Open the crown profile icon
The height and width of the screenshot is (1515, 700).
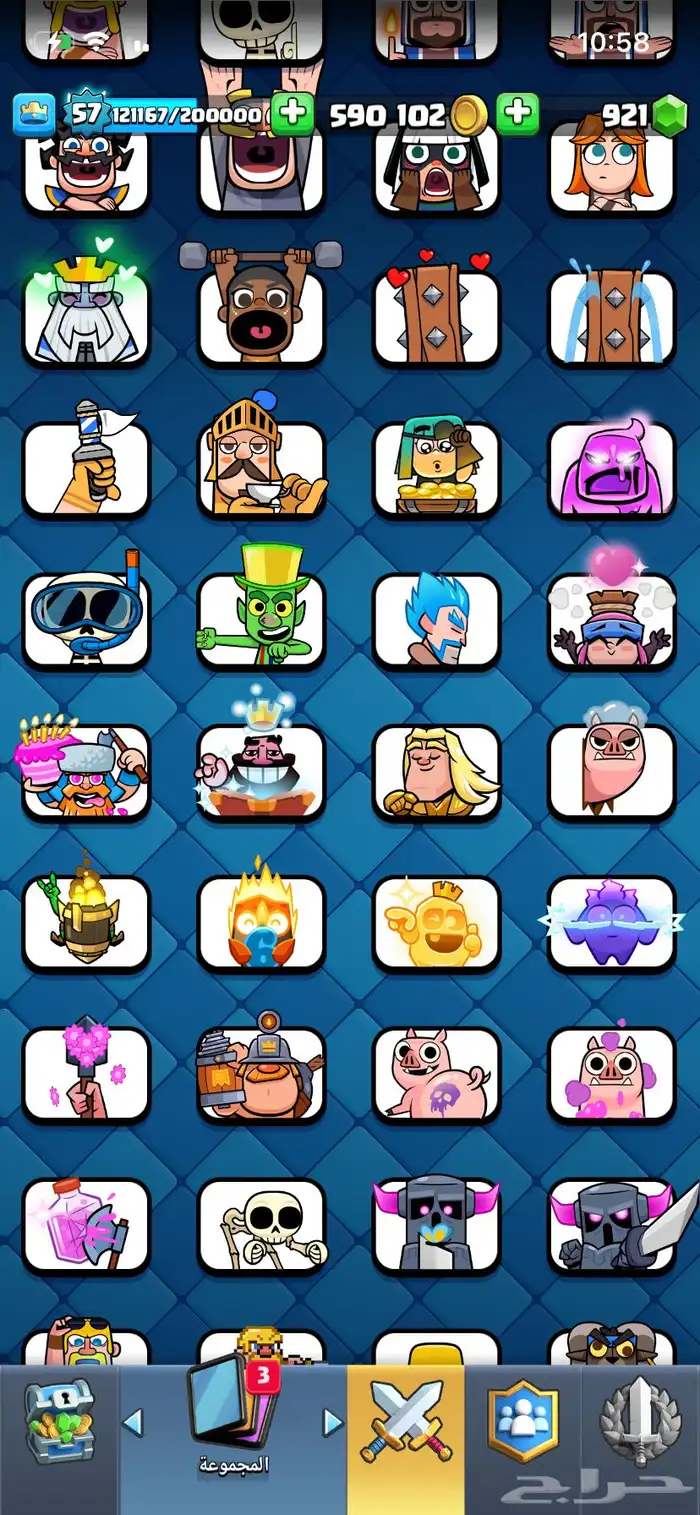[x=33, y=115]
